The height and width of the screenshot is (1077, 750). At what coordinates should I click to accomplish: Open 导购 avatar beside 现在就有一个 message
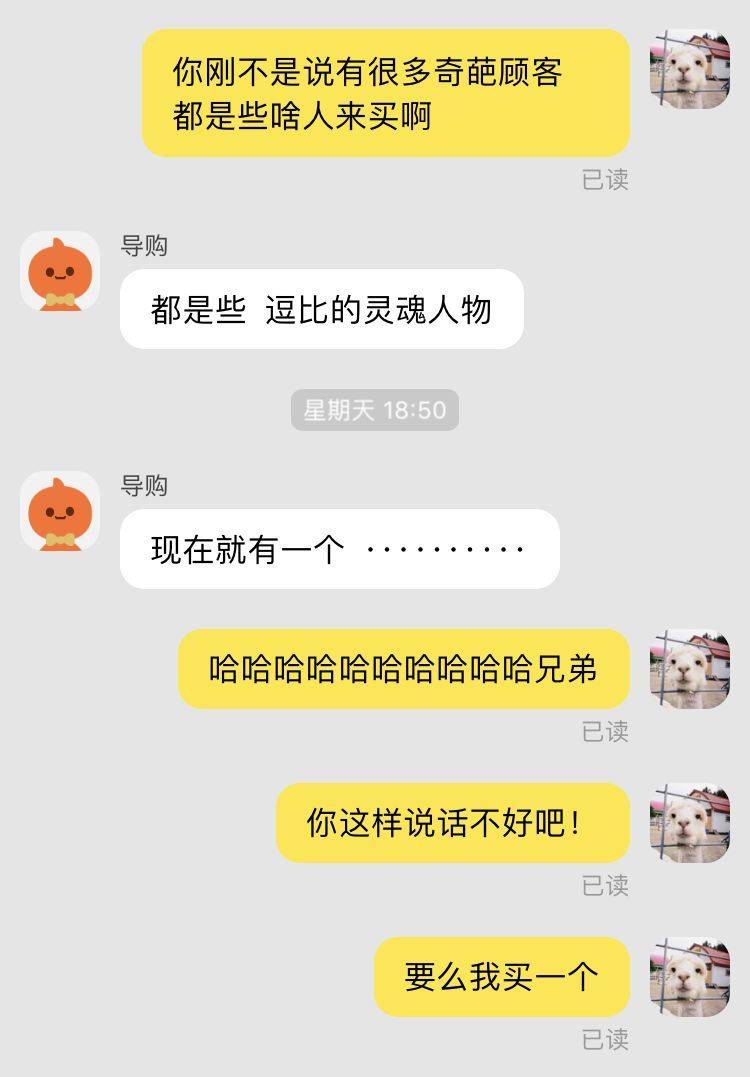pyautogui.click(x=60, y=511)
